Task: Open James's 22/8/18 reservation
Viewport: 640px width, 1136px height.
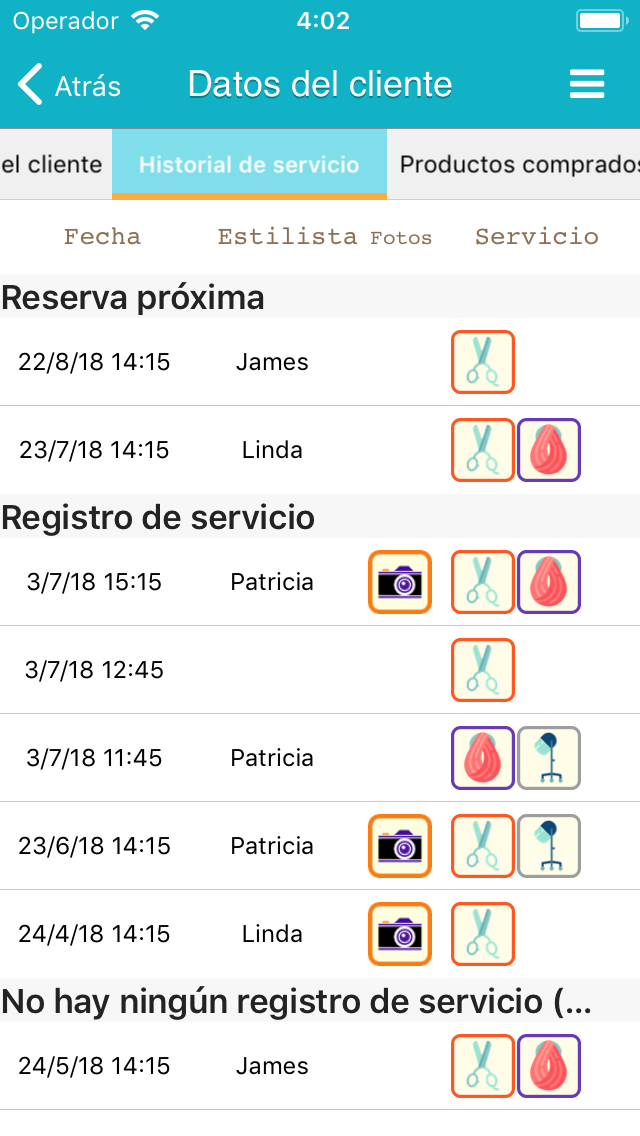Action: [x=320, y=362]
